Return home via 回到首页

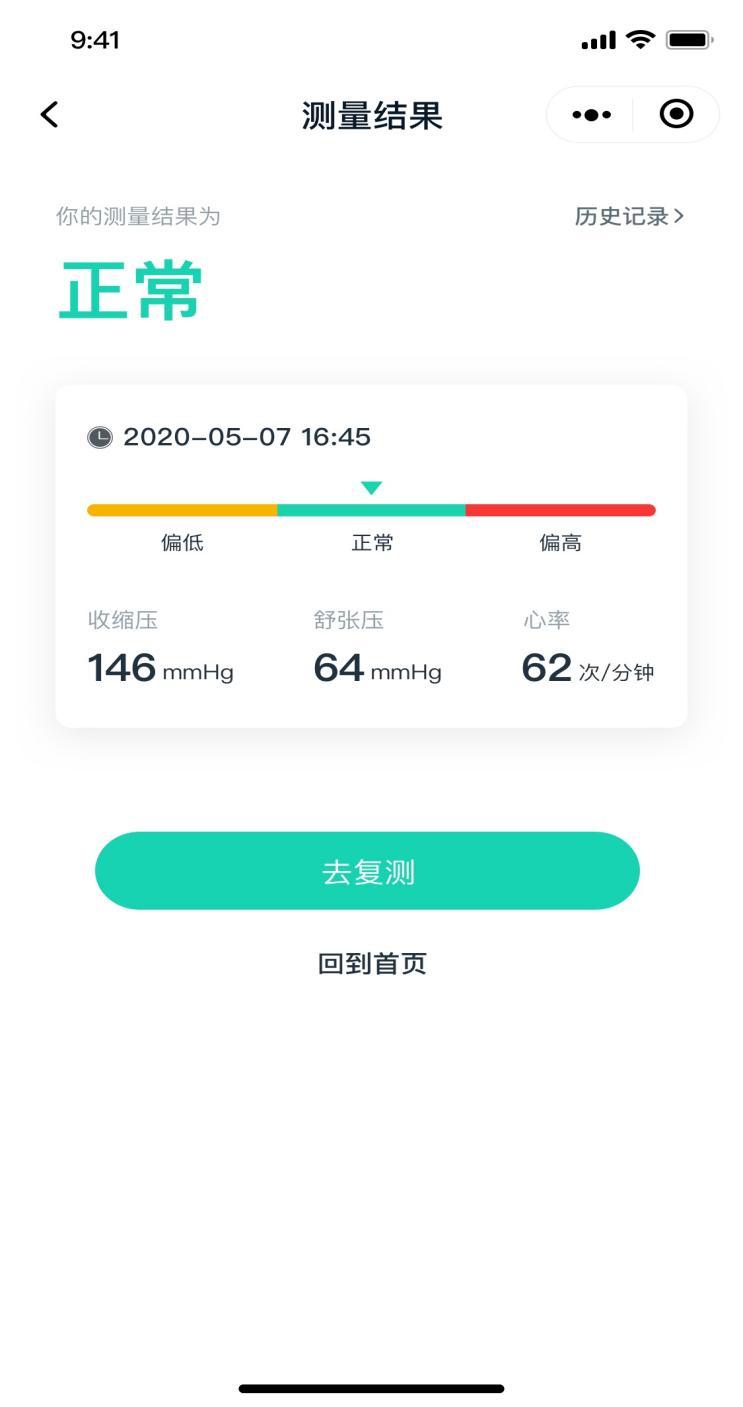[372, 963]
